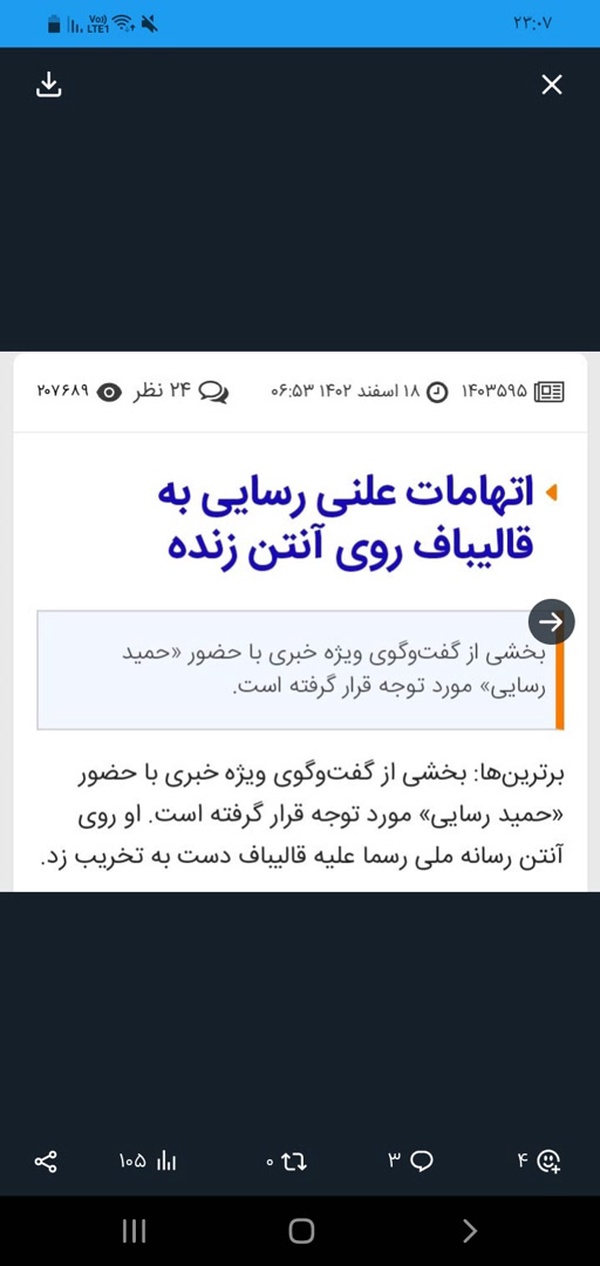Share this post

tap(46, 1161)
